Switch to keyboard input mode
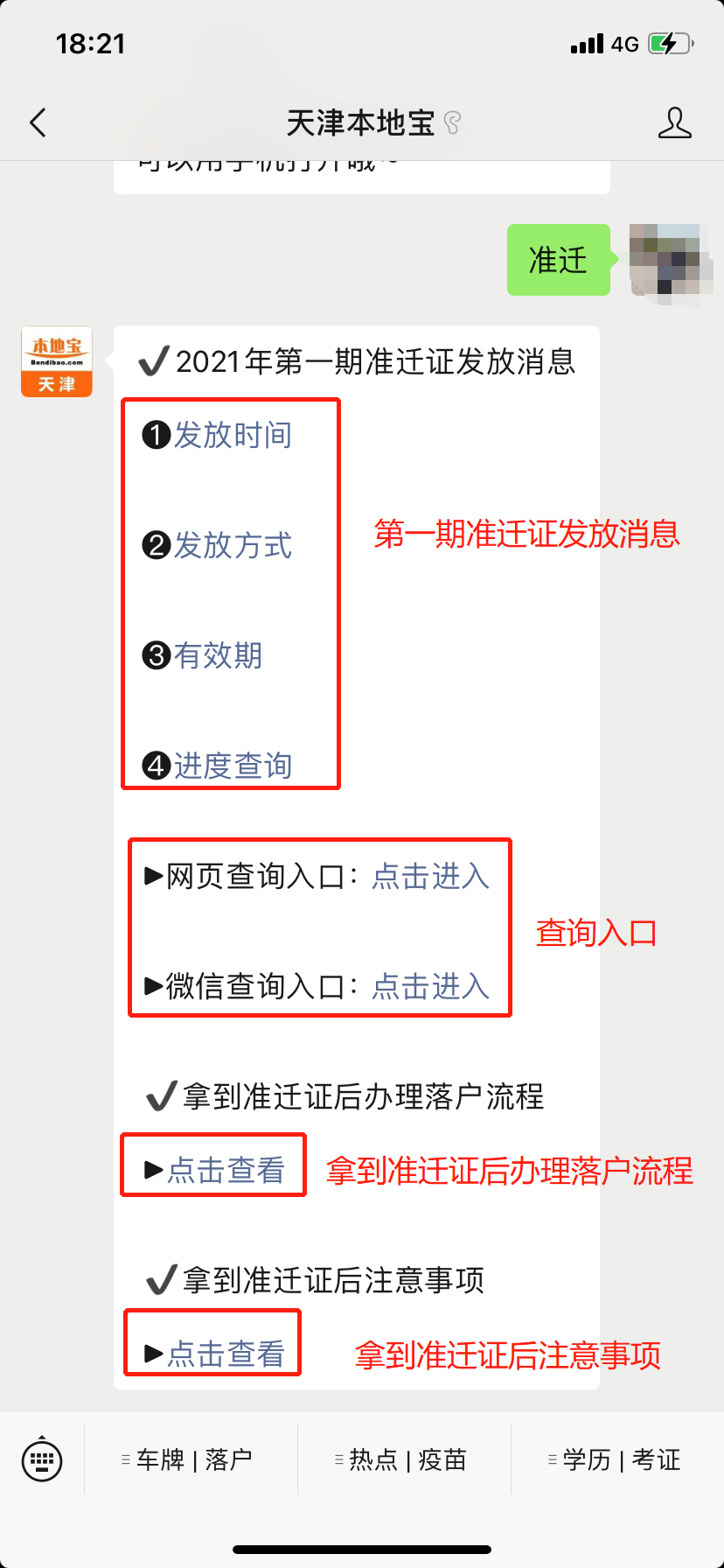Image resolution: width=724 pixels, height=1568 pixels. 42,1459
